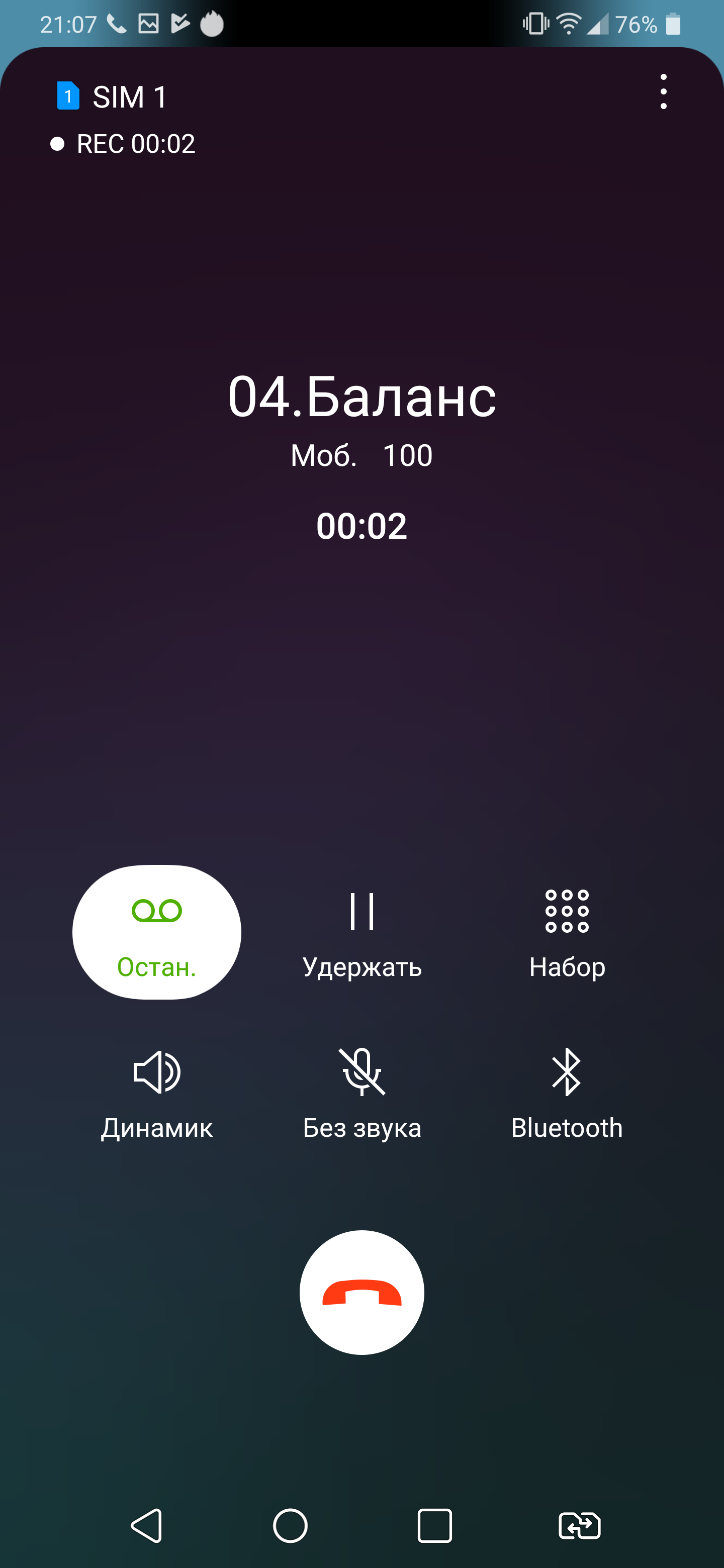Put the call on hold (Удержать)
The height and width of the screenshot is (1568, 724).
click(361, 931)
